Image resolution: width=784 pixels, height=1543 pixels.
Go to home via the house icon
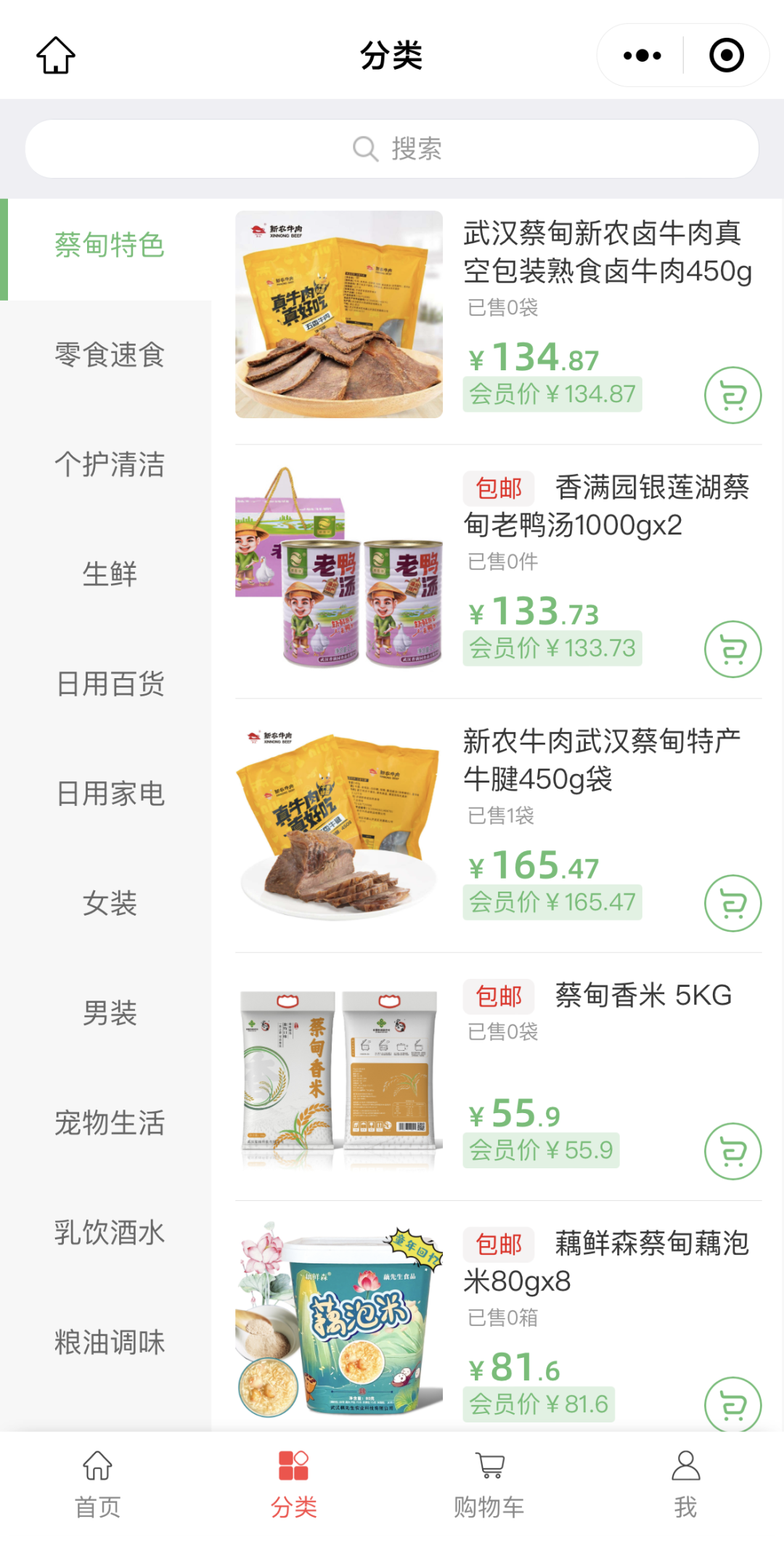[56, 56]
